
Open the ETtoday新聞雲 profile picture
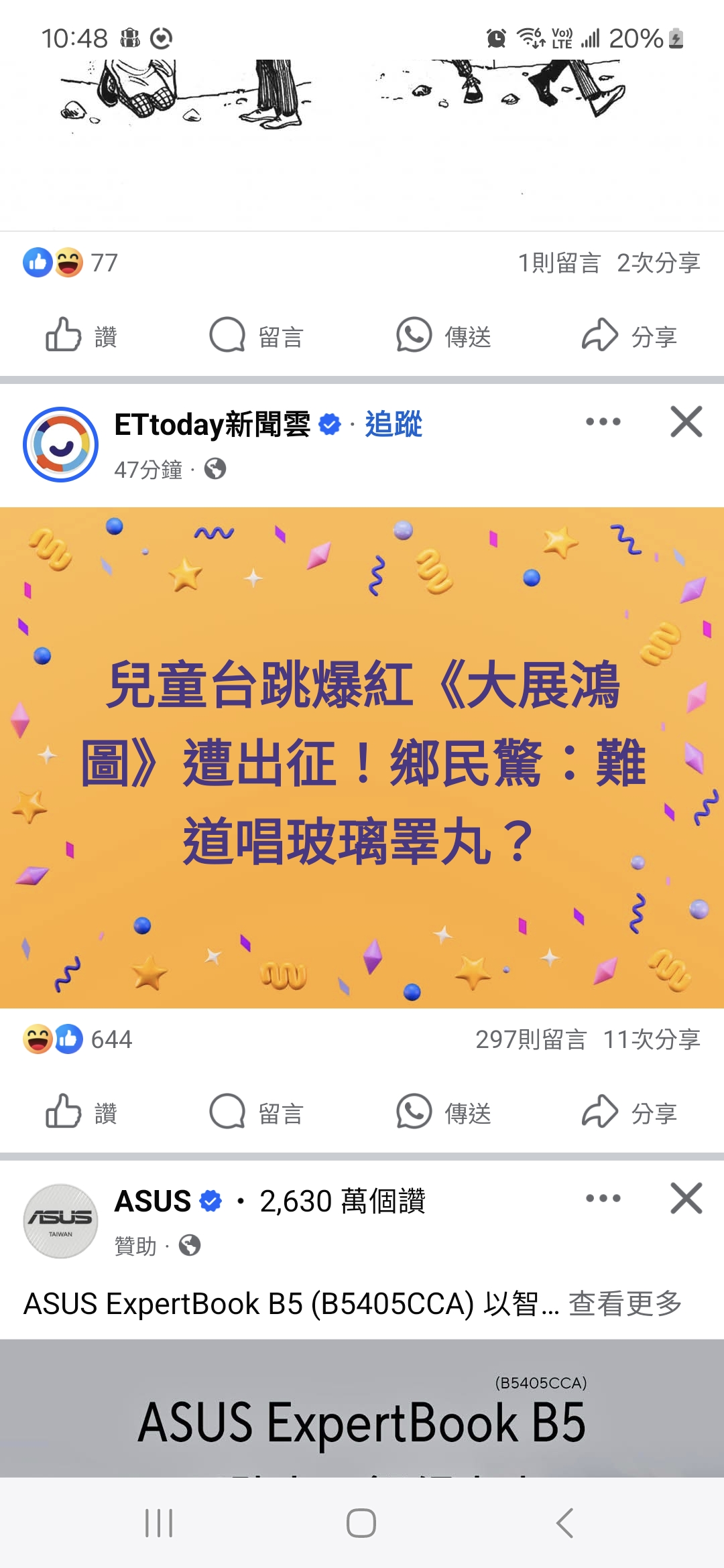click(60, 444)
